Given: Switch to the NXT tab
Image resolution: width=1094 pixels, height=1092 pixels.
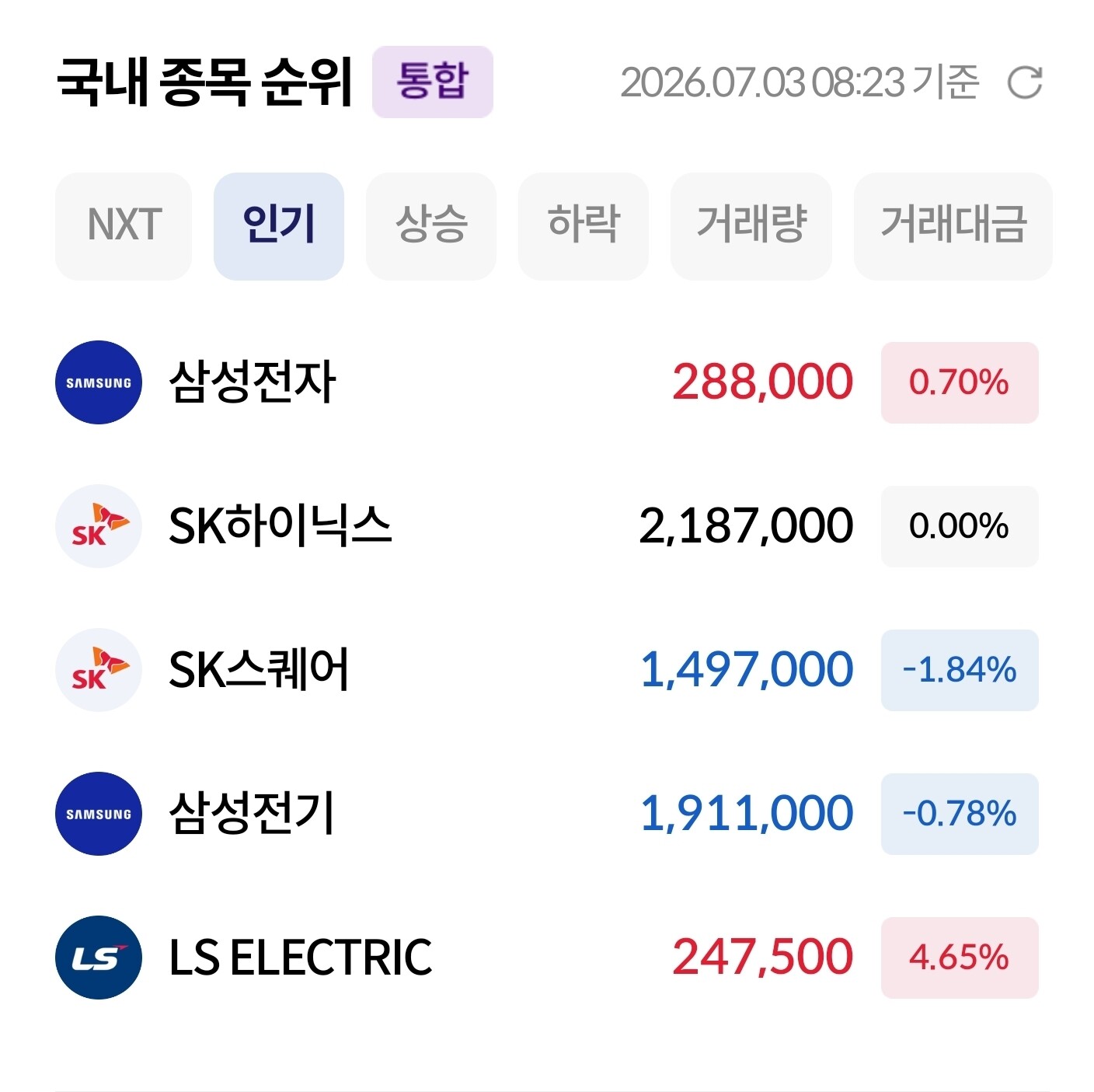Looking at the screenshot, I should 124,225.
